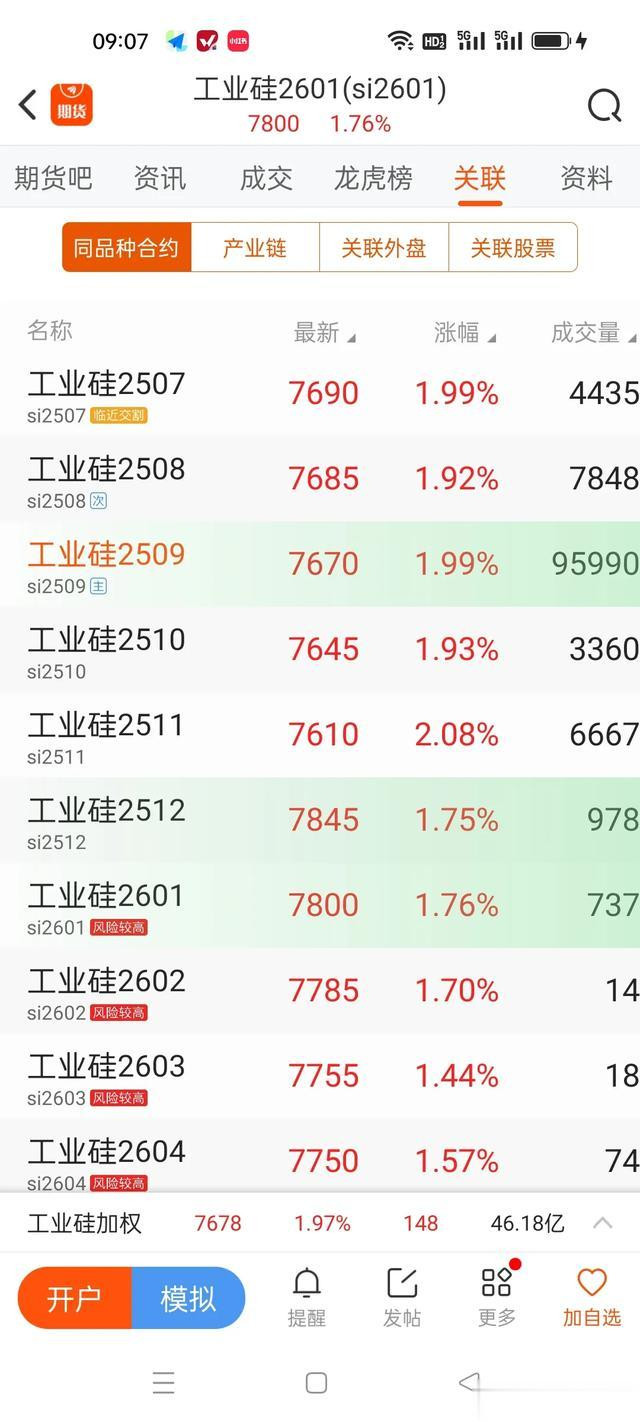Tap the 开户 button
Image resolution: width=640 pixels, height=1422 pixels.
click(75, 1298)
